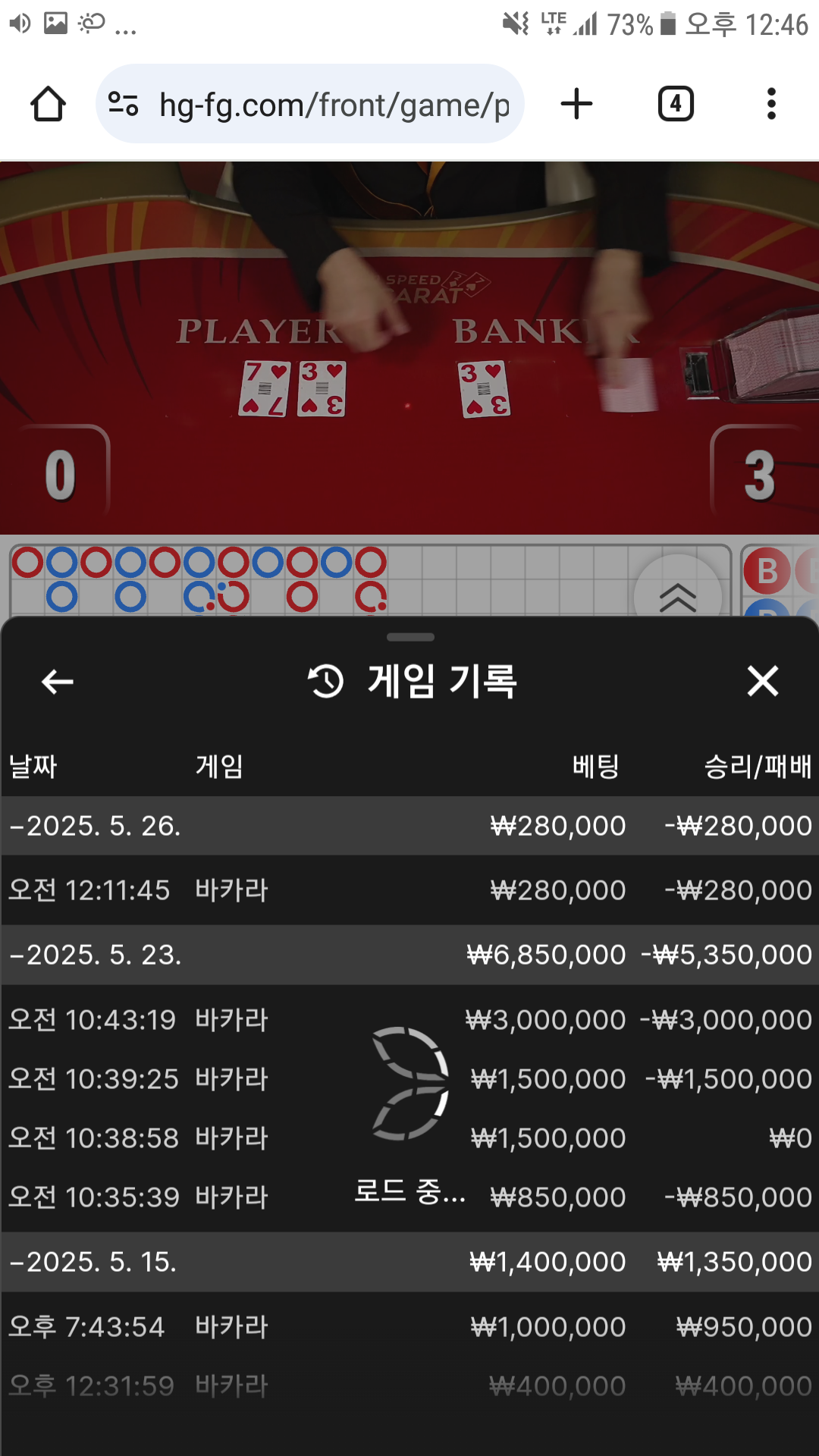Go to the browser home page
This screenshot has width=819, height=1456.
tap(48, 104)
